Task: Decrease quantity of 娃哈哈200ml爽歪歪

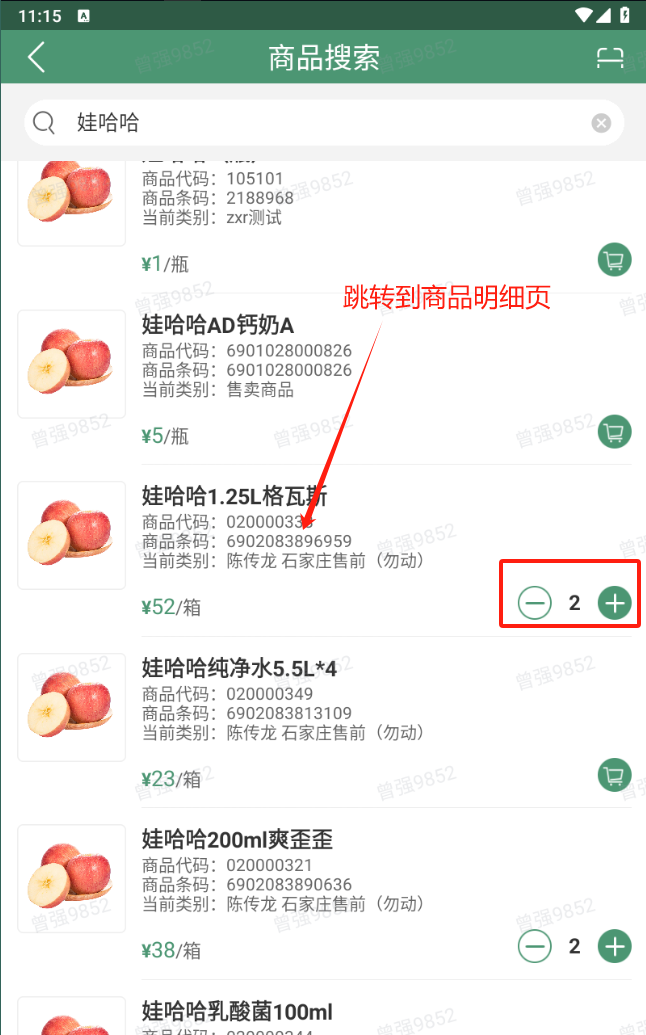Action: pyautogui.click(x=535, y=946)
